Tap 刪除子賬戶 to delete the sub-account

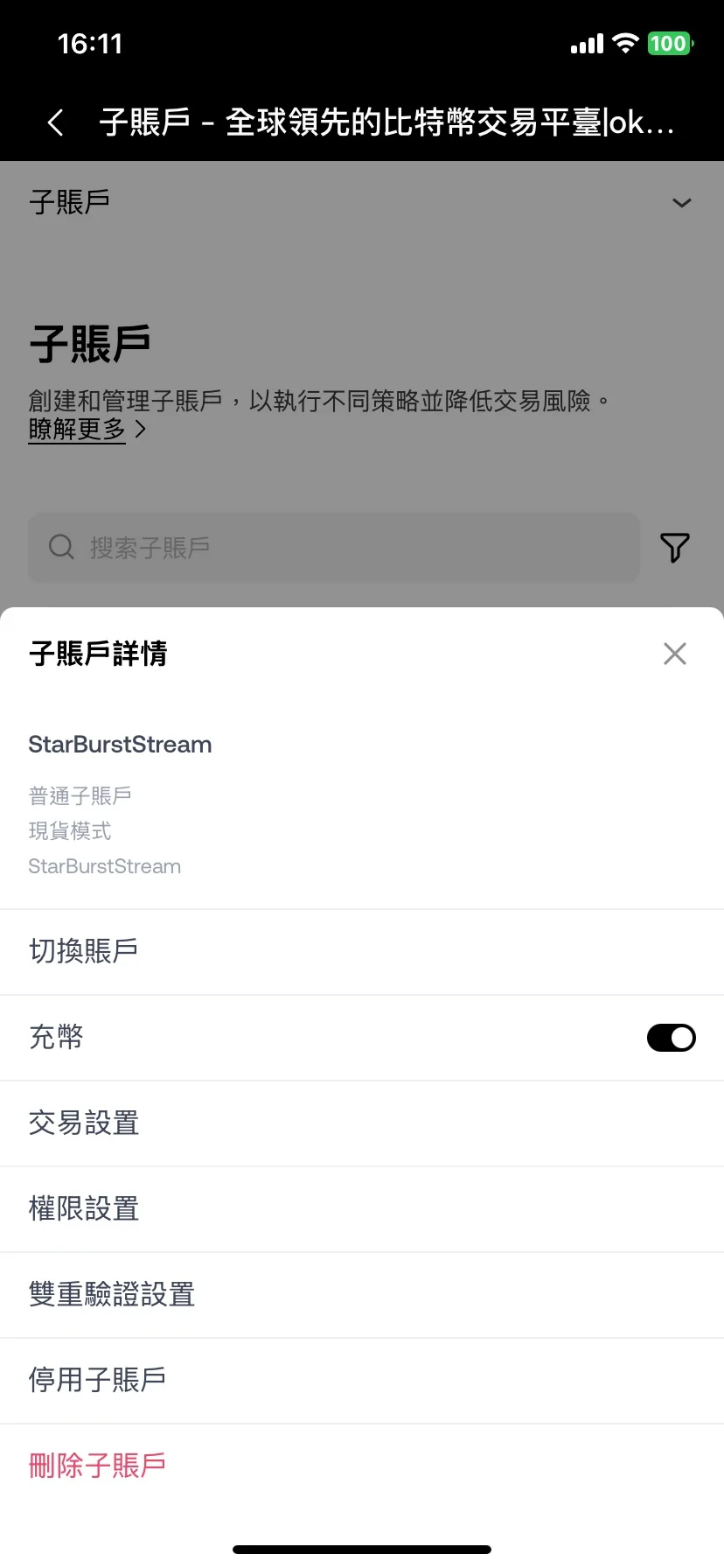click(97, 1466)
